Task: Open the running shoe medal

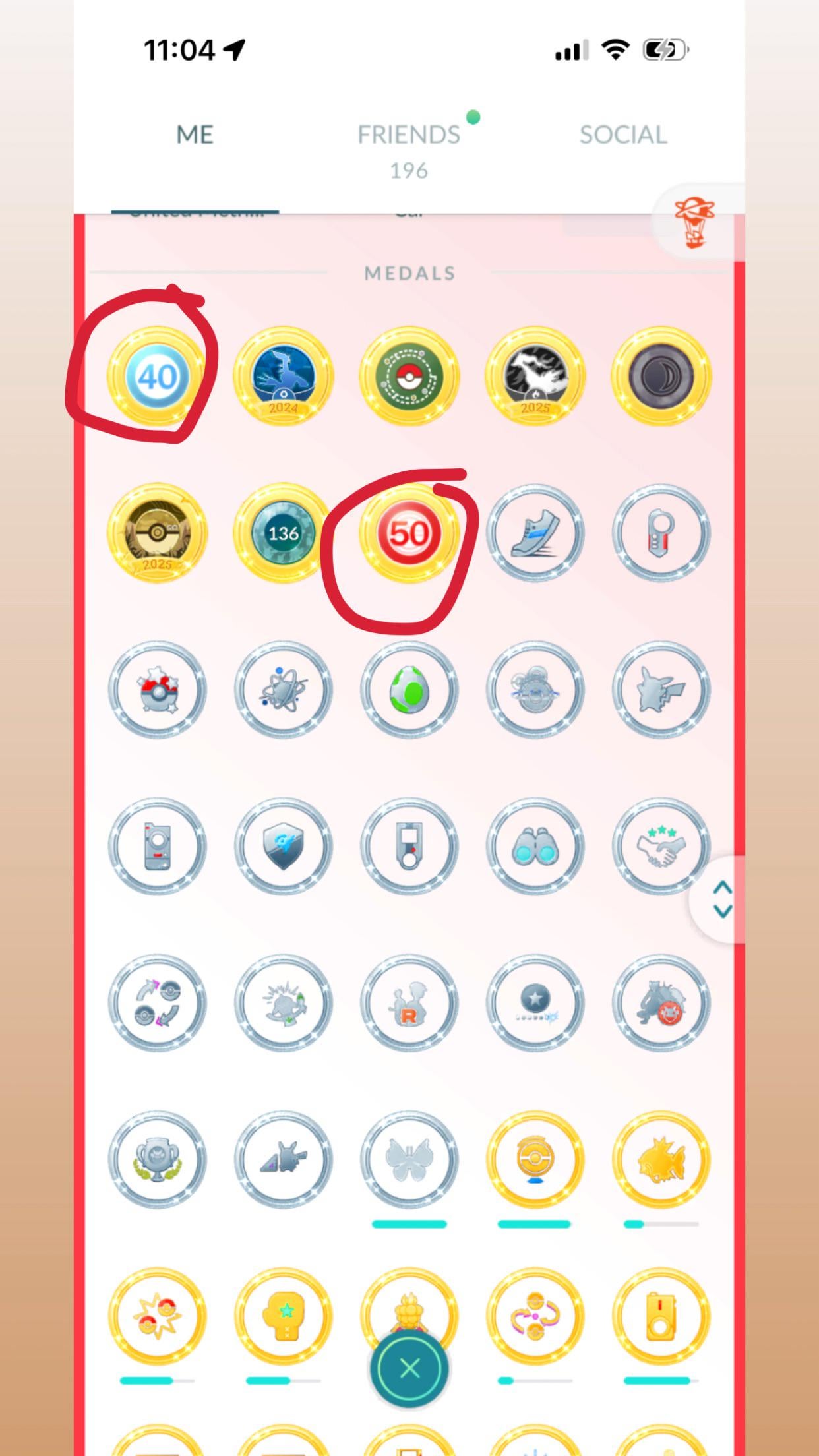Action: pyautogui.click(x=535, y=533)
